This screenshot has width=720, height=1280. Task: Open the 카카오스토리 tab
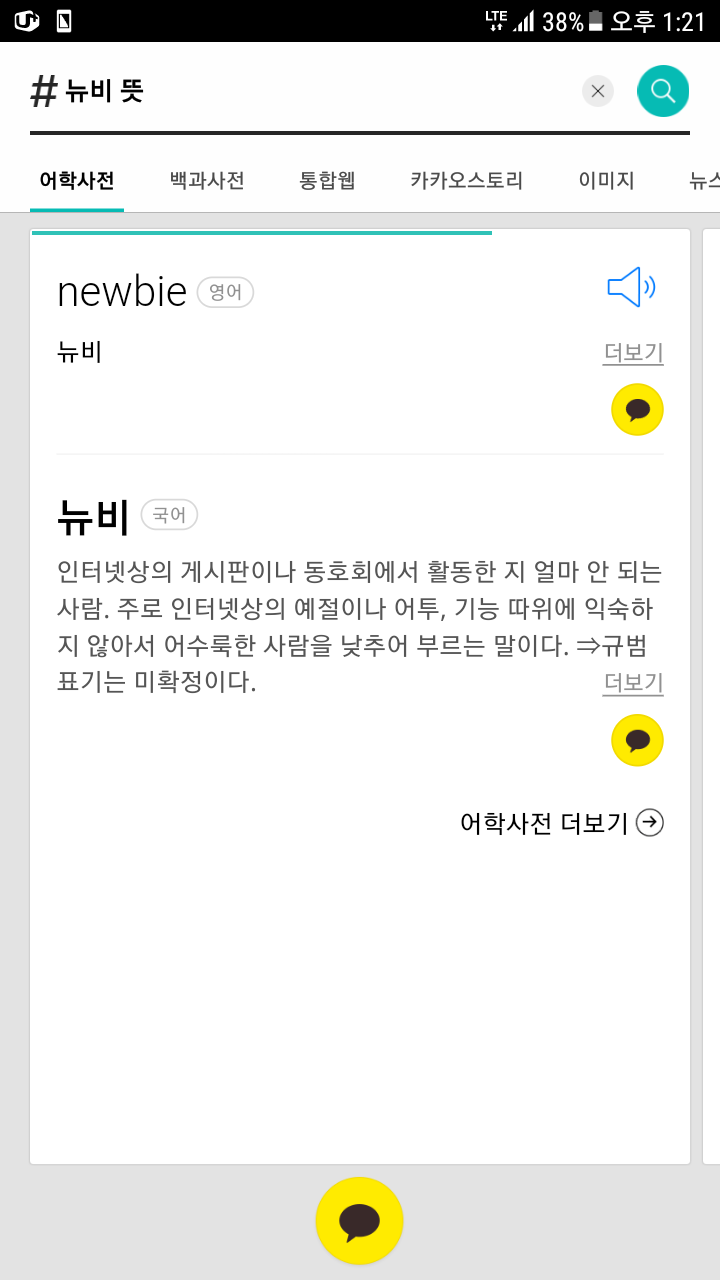(466, 181)
